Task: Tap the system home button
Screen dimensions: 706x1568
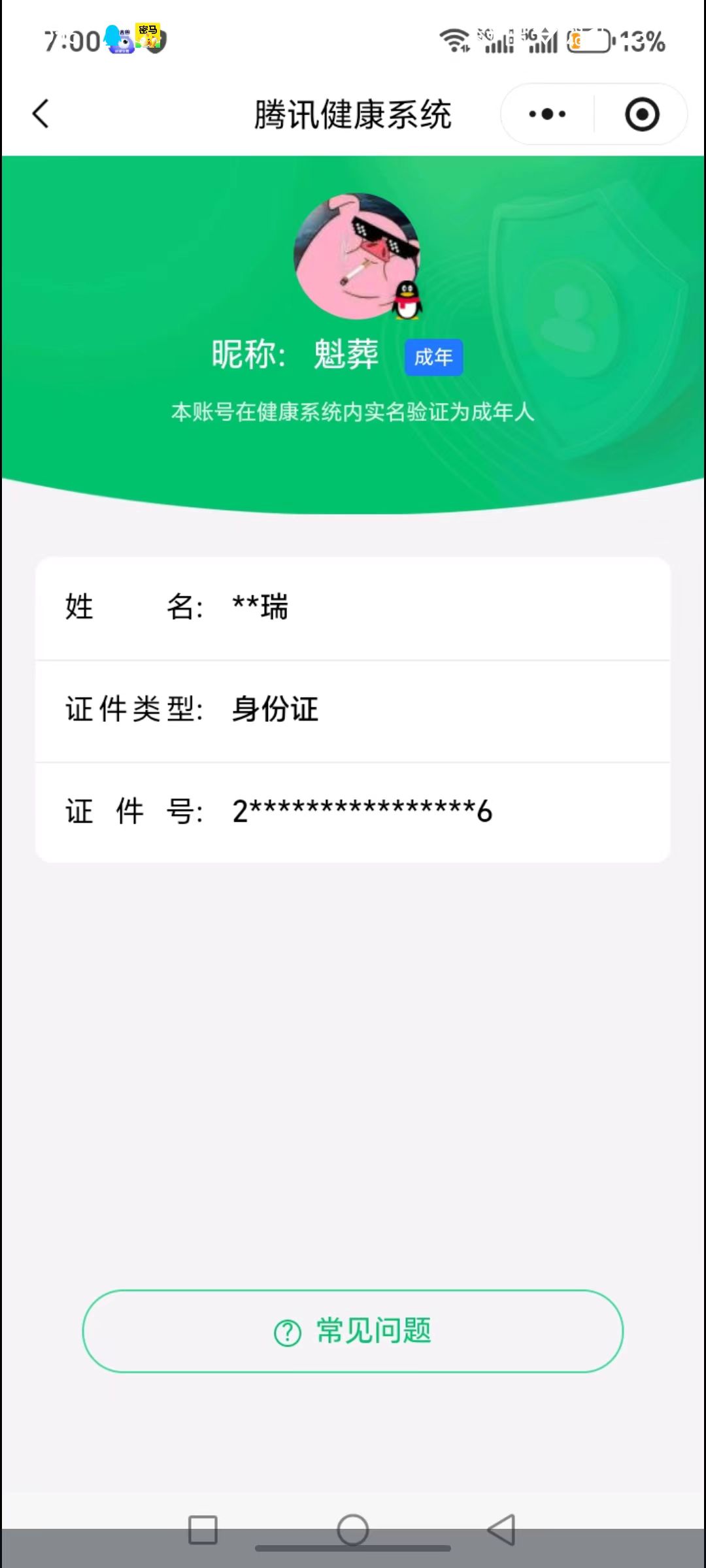Action: point(353,1529)
